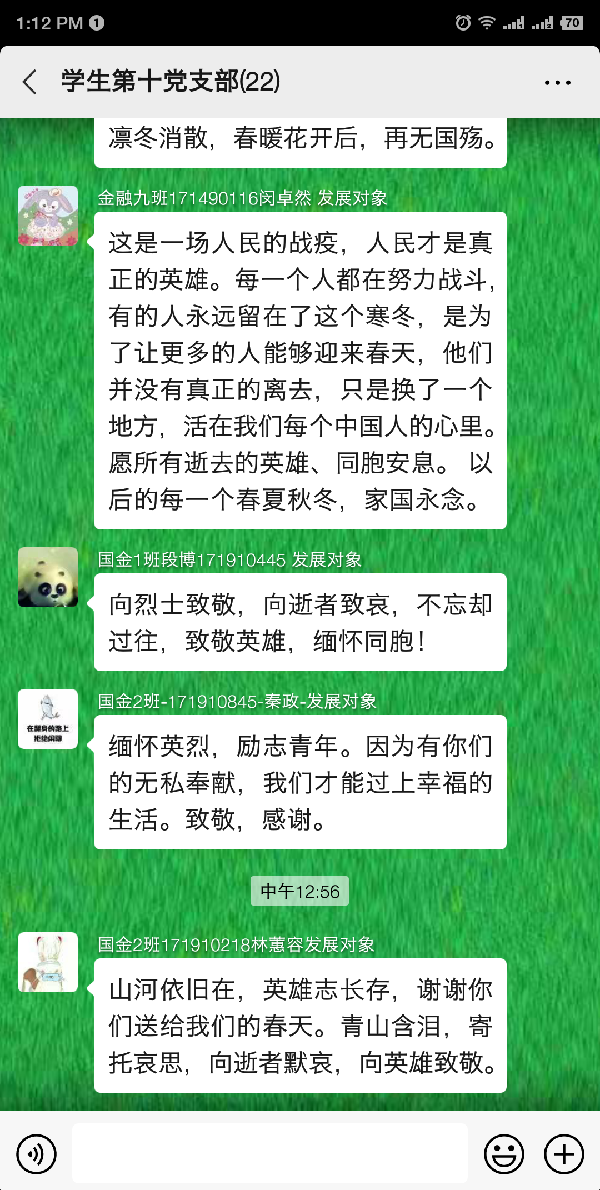This screenshot has height=1190, width=600.
Task: Open 林蕙容's avatar profile
Action: tap(48, 962)
